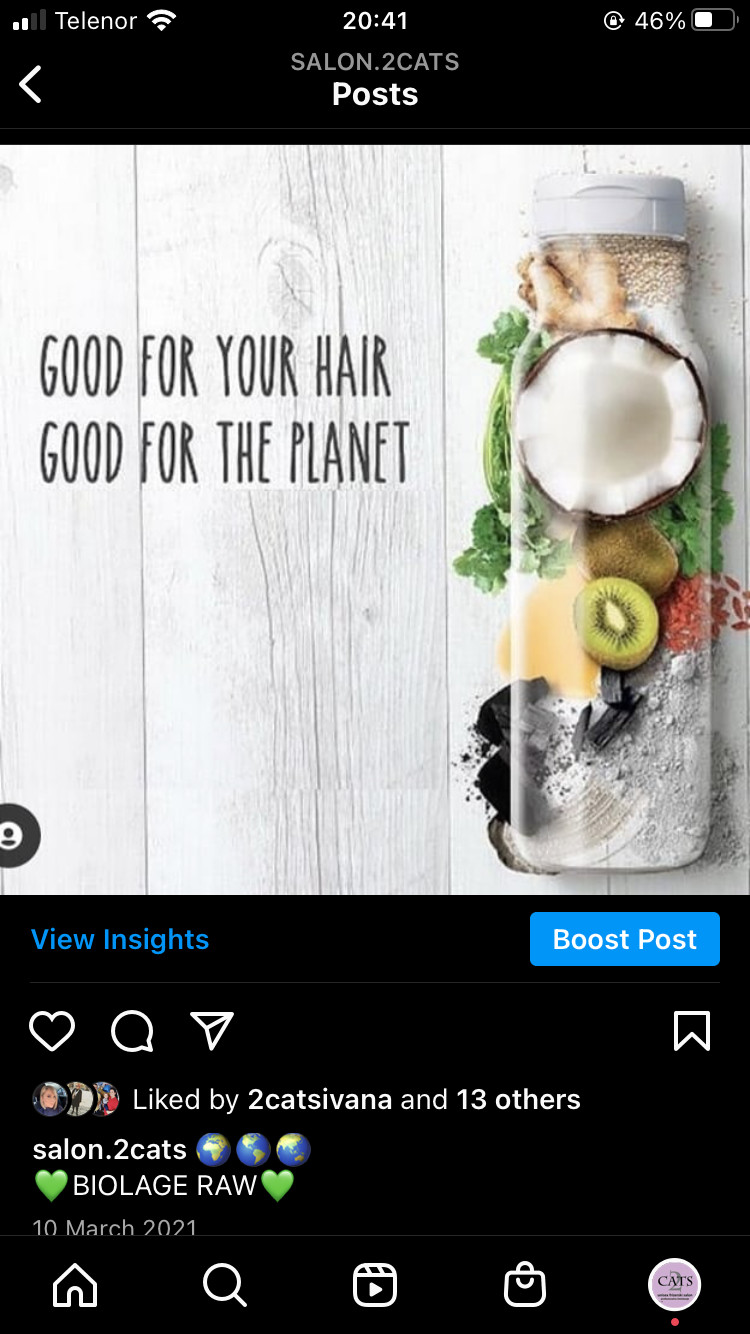The image size is (750, 1334).
Task: Open 2catsivana's profile from likes
Action: click(x=319, y=1100)
